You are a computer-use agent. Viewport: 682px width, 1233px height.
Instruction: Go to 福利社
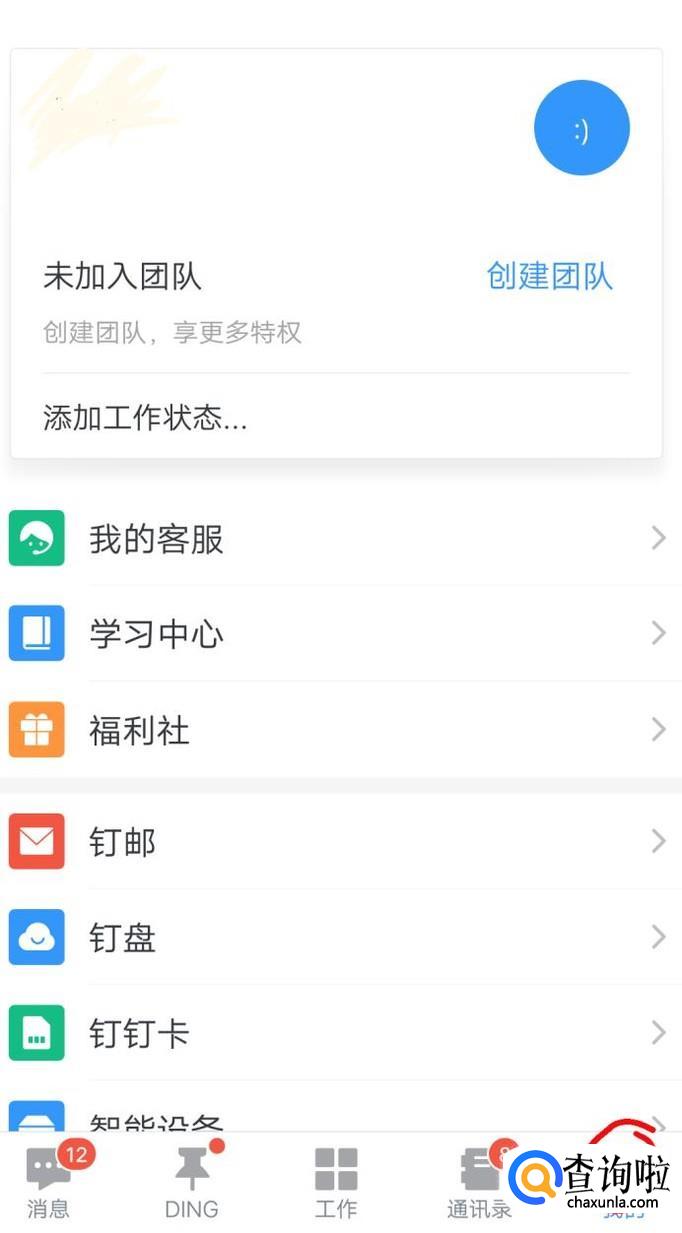coord(340,730)
